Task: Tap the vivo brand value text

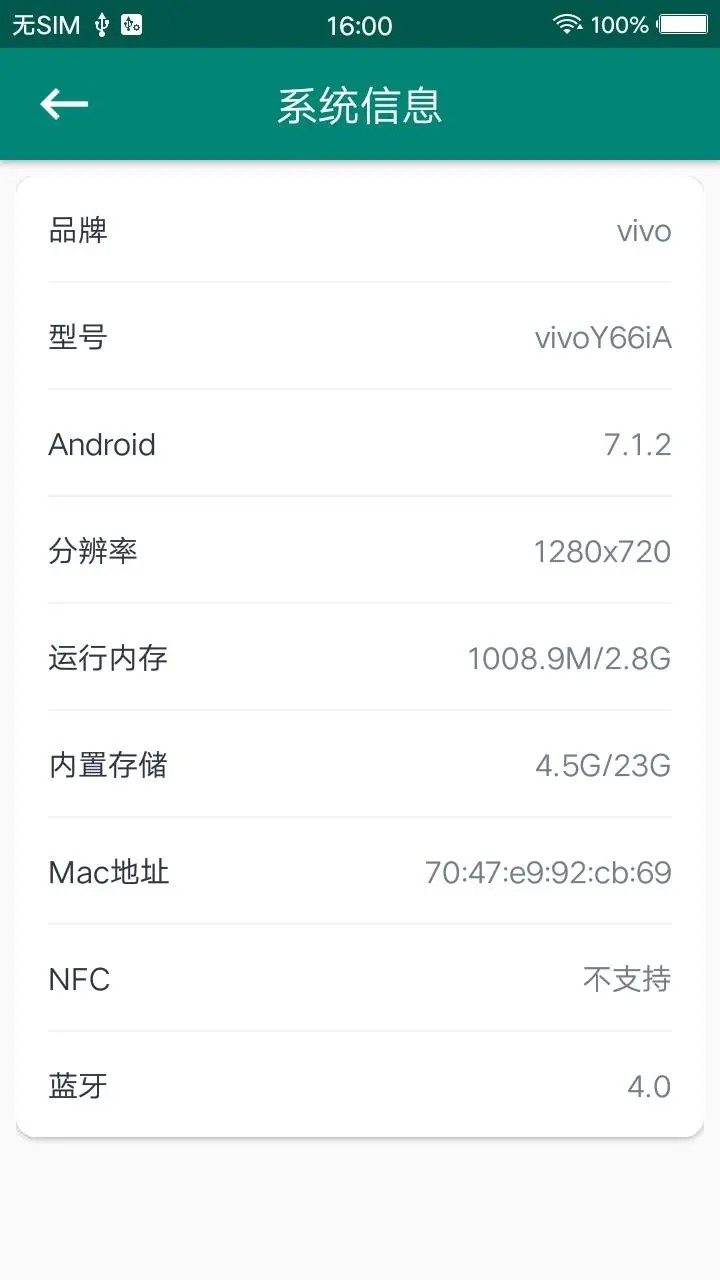Action: pyautogui.click(x=644, y=231)
